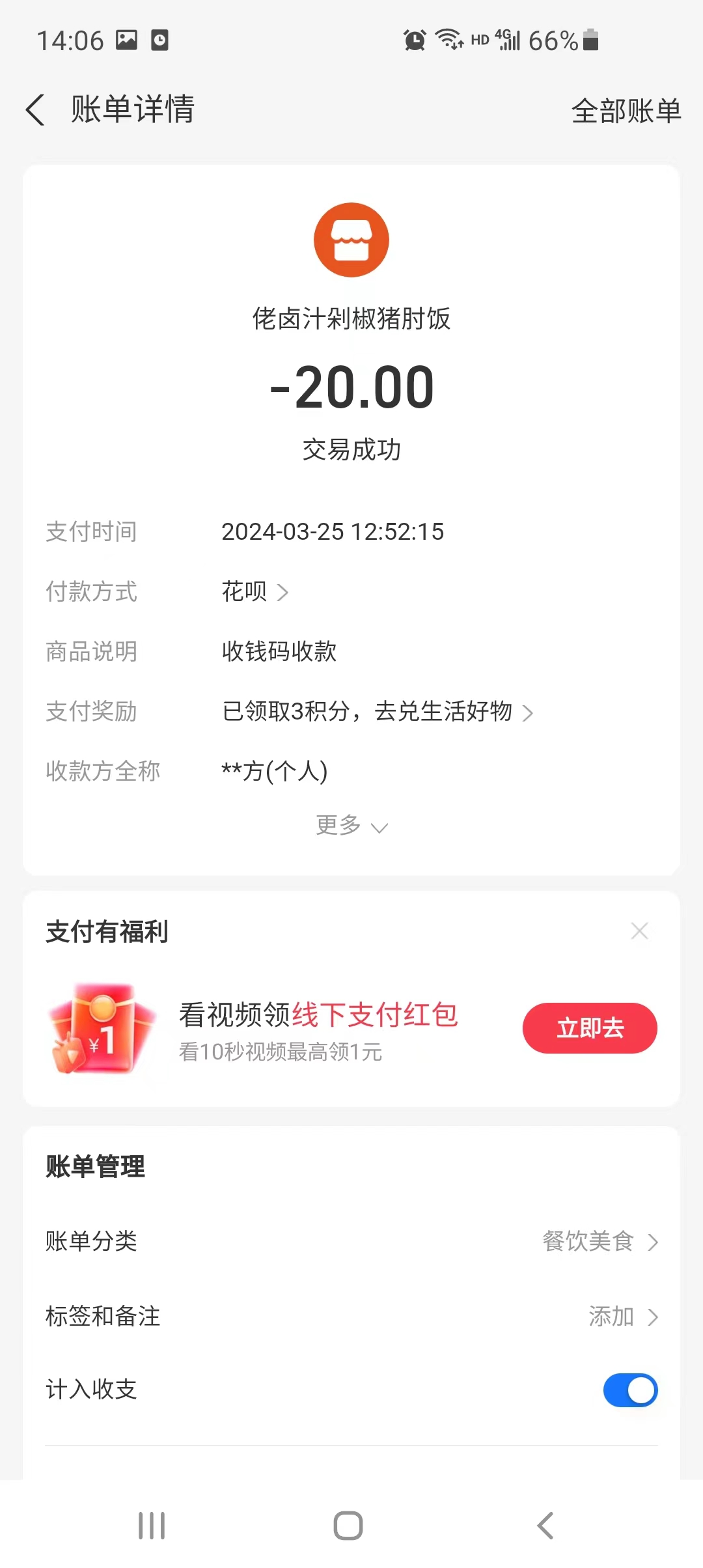Open 支付奖励 points redemption link
The width and height of the screenshot is (703, 1568).
pyautogui.click(x=378, y=712)
